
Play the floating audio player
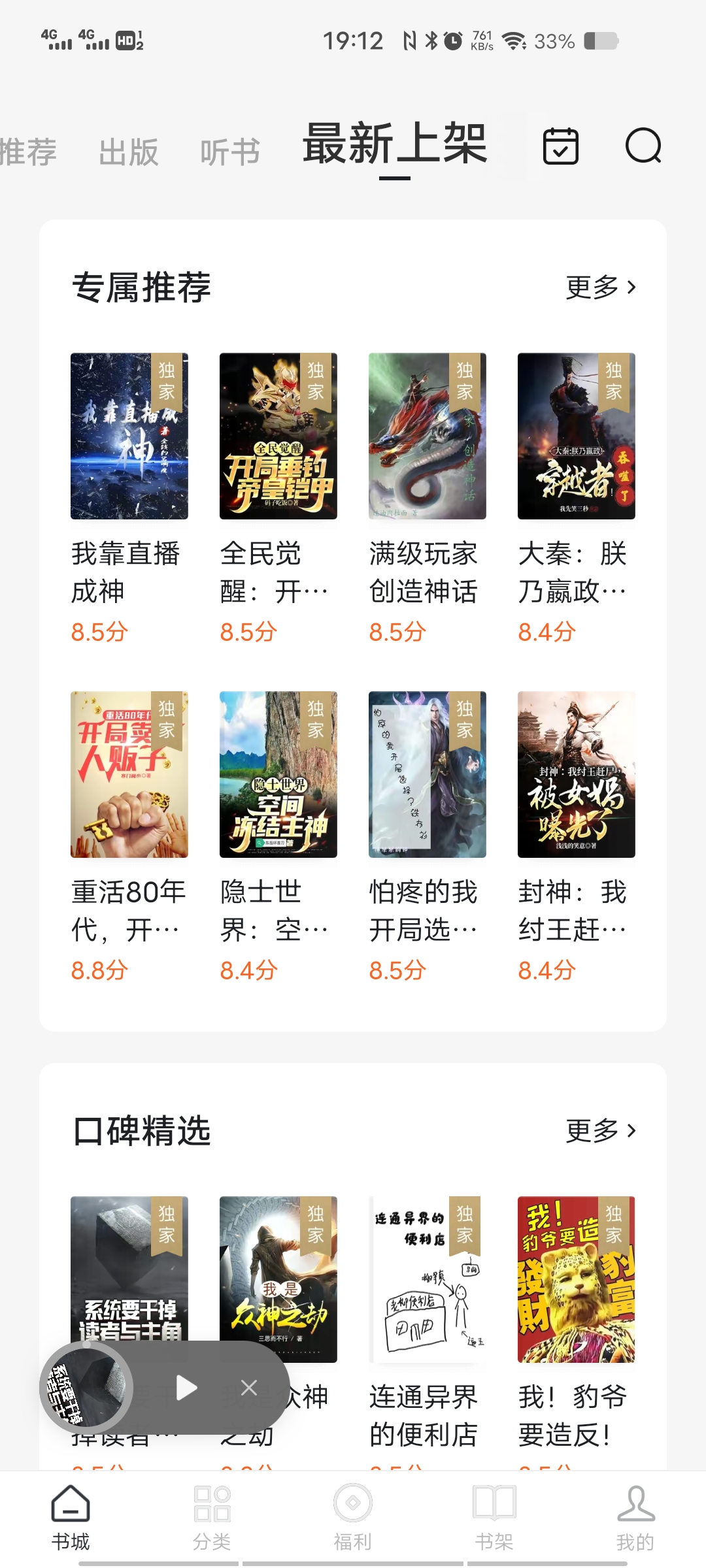click(187, 1388)
